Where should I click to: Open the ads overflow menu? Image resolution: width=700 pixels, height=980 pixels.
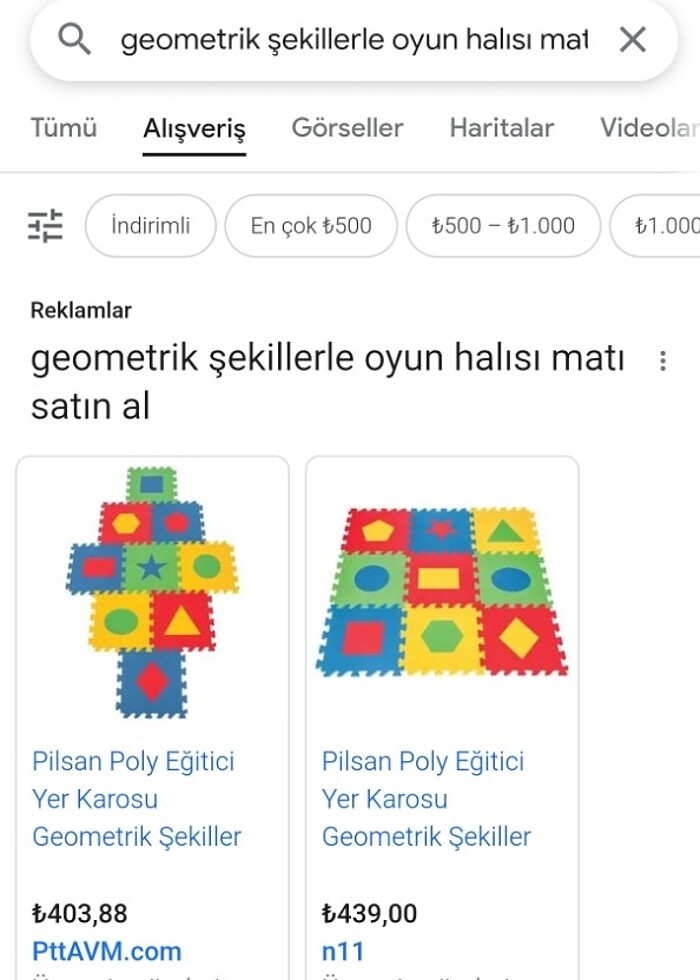pyautogui.click(x=662, y=361)
